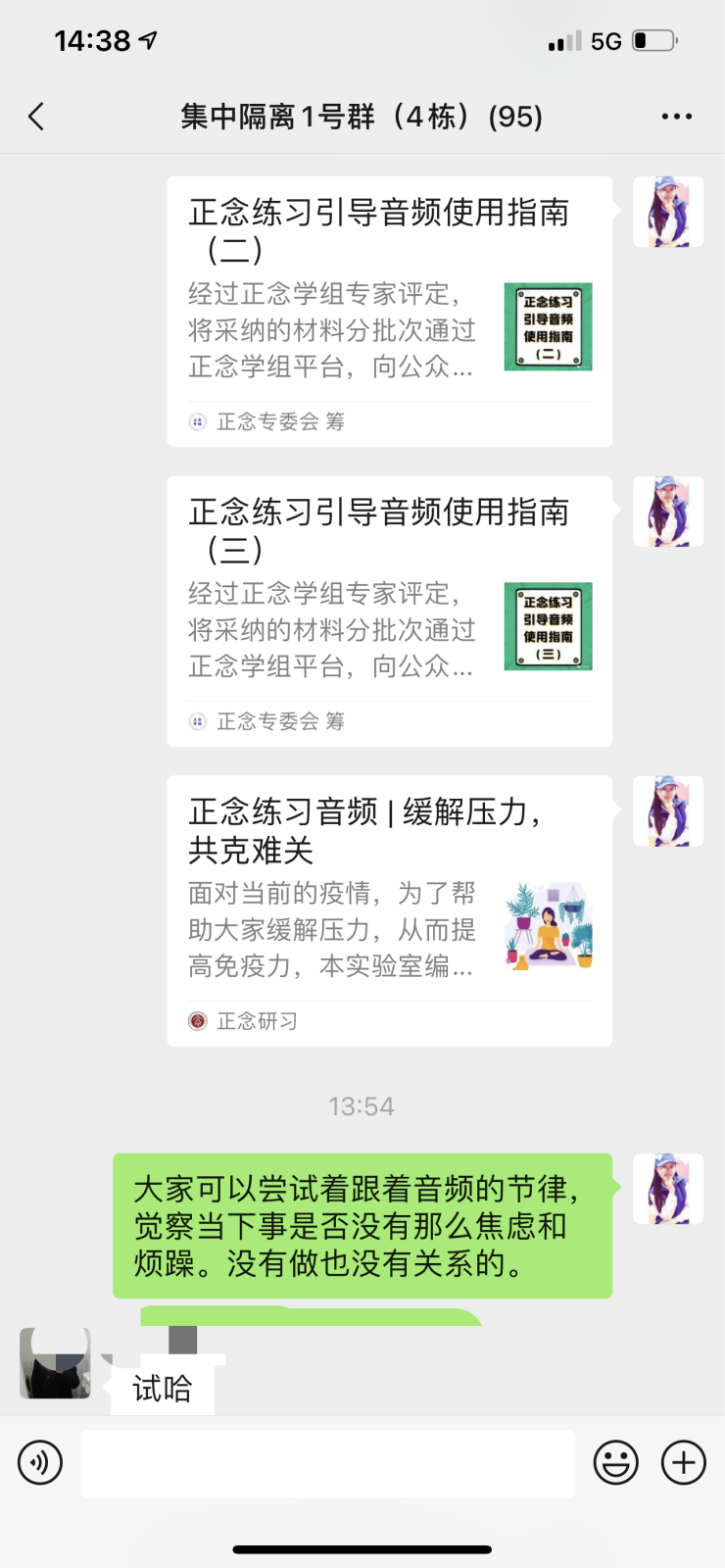
Task: Open the 正念练习引导音频使用指南（三）card thumbnail
Action: click(x=547, y=626)
